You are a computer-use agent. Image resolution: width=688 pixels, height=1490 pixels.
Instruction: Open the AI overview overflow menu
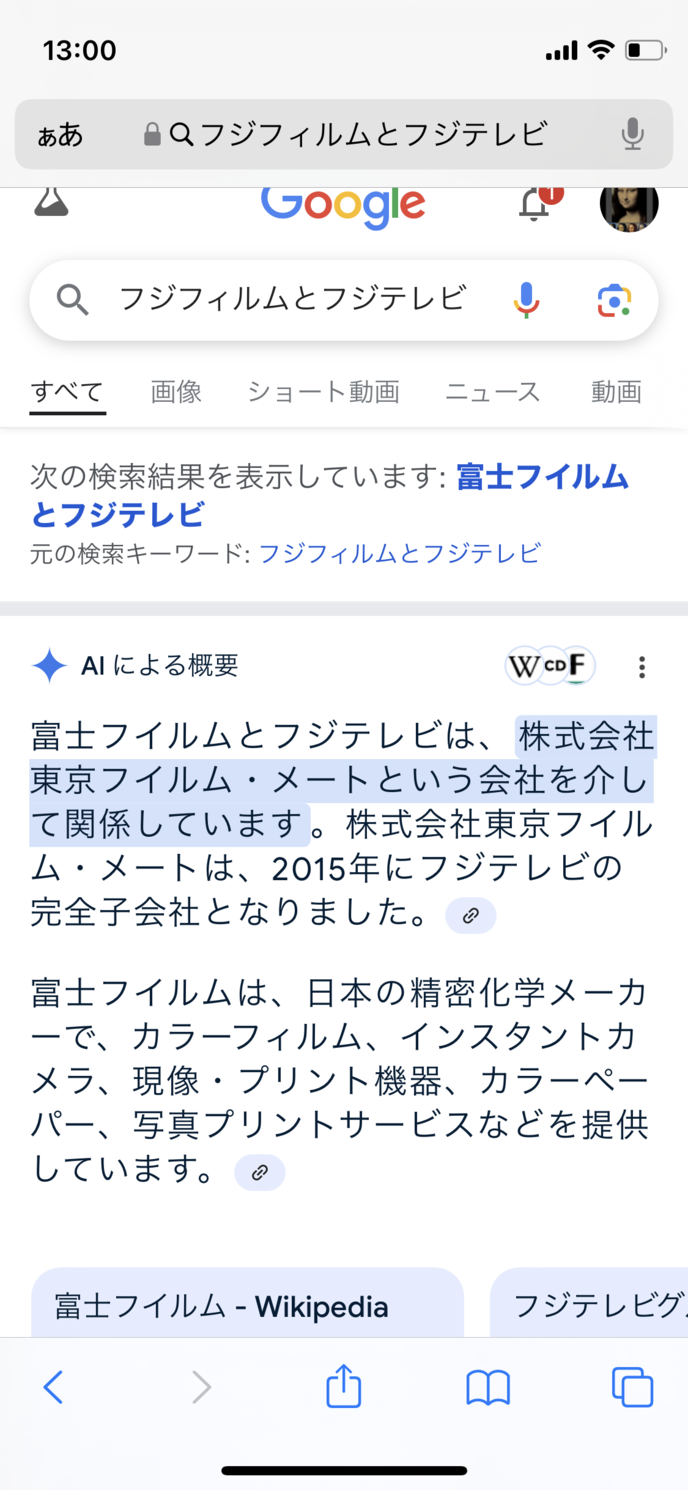click(x=642, y=667)
